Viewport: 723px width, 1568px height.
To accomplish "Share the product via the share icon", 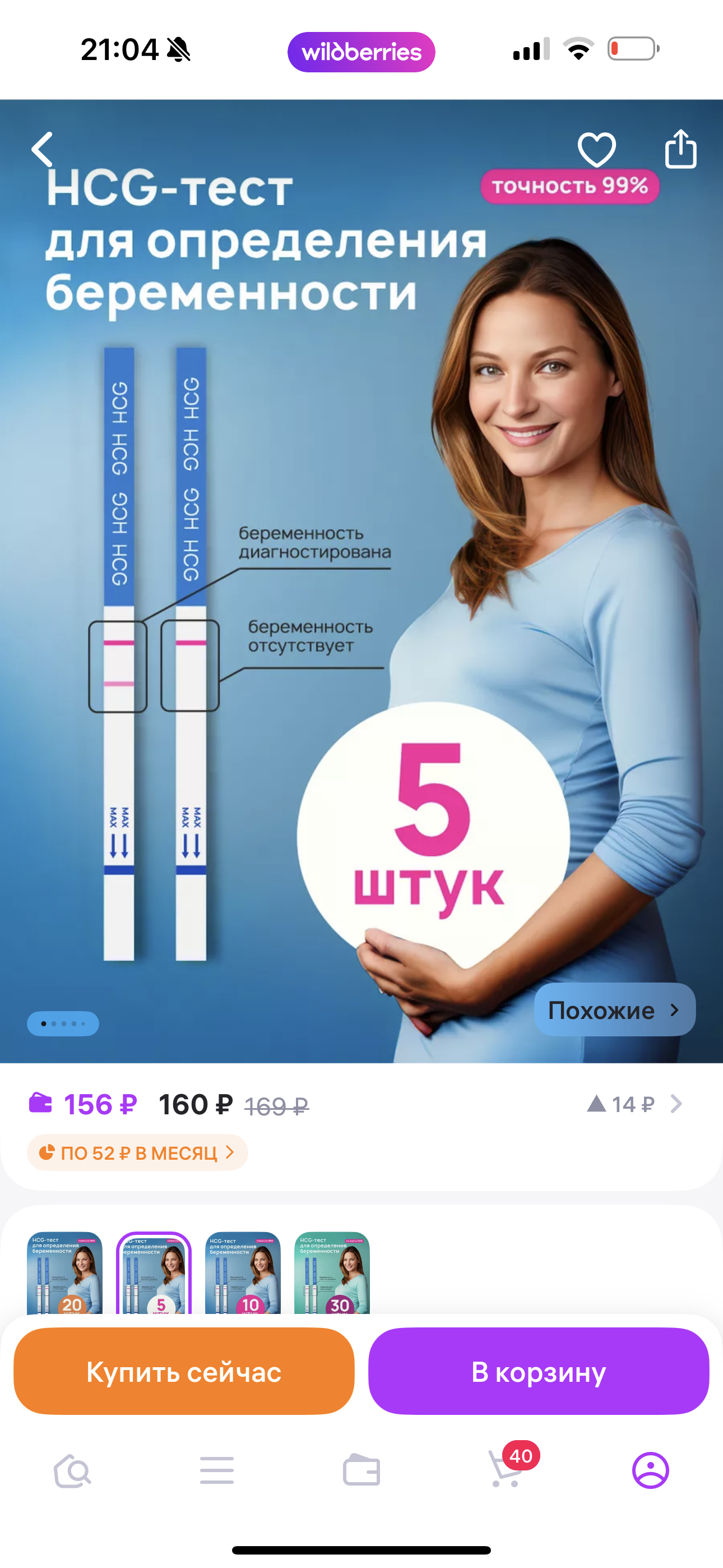I will 682,149.
